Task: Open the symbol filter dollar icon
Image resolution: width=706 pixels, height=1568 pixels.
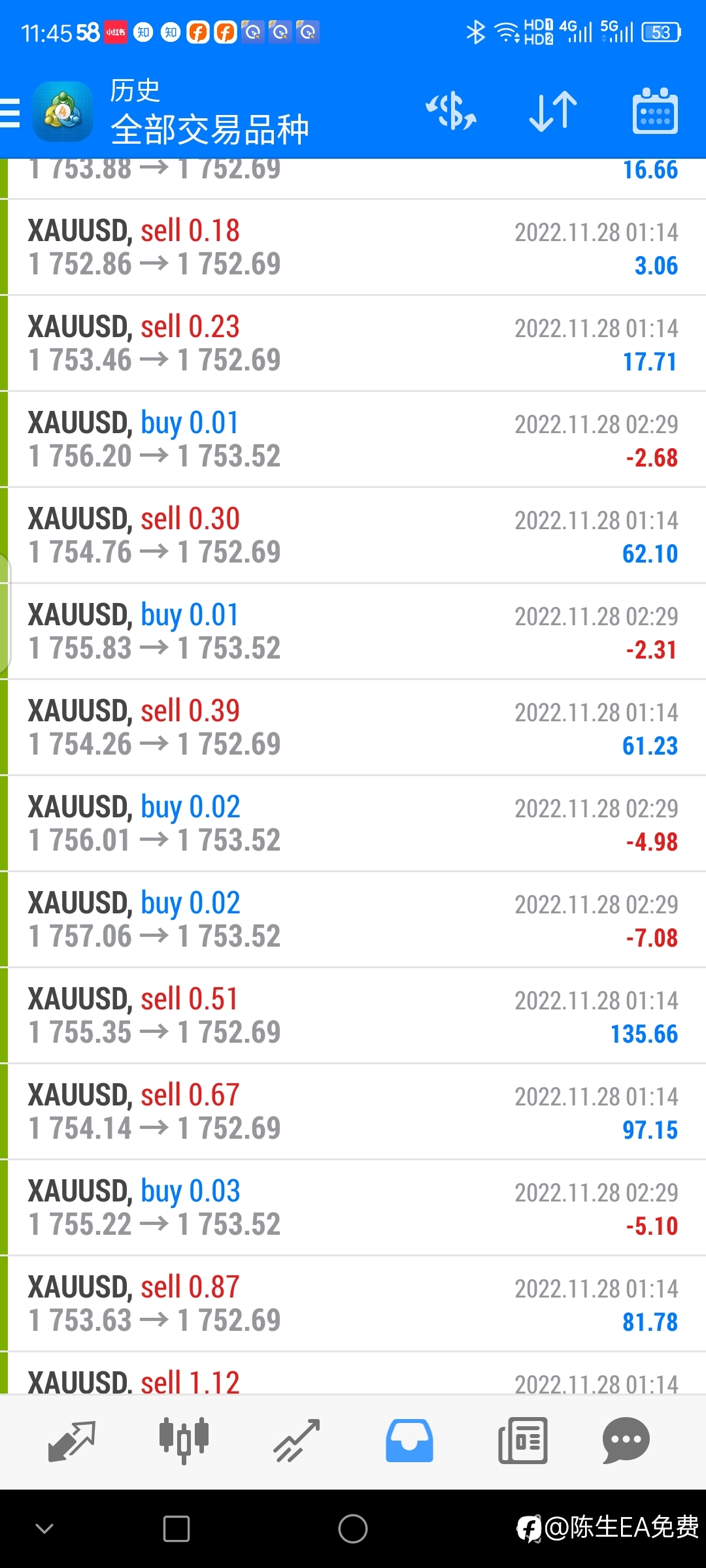Action: tap(451, 111)
